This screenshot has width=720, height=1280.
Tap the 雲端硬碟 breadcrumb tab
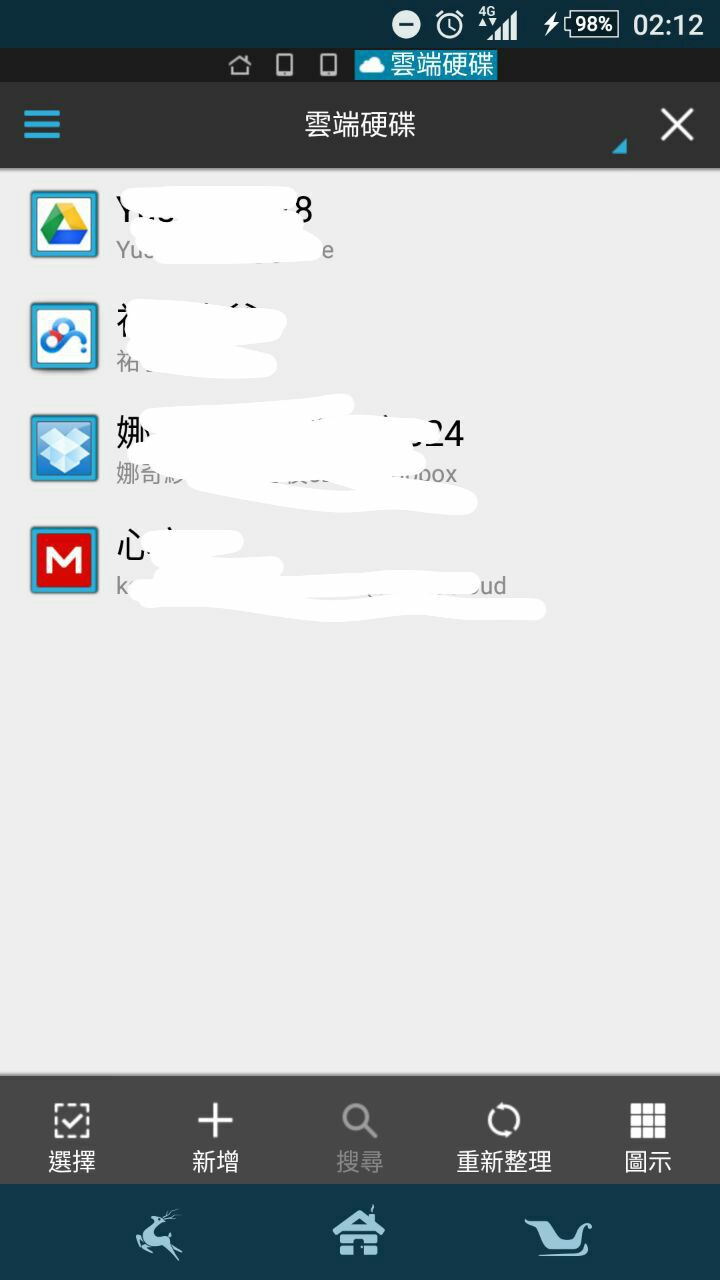pos(427,66)
